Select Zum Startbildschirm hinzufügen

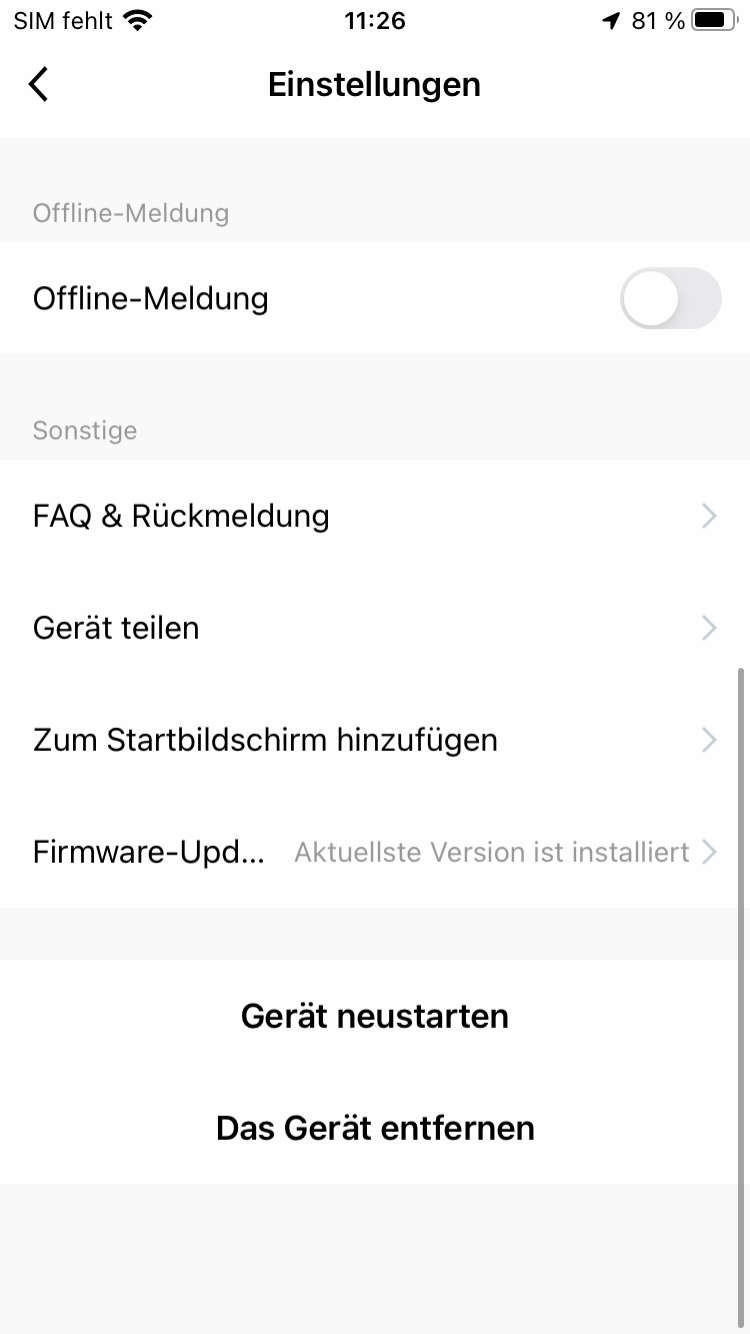[x=375, y=740]
